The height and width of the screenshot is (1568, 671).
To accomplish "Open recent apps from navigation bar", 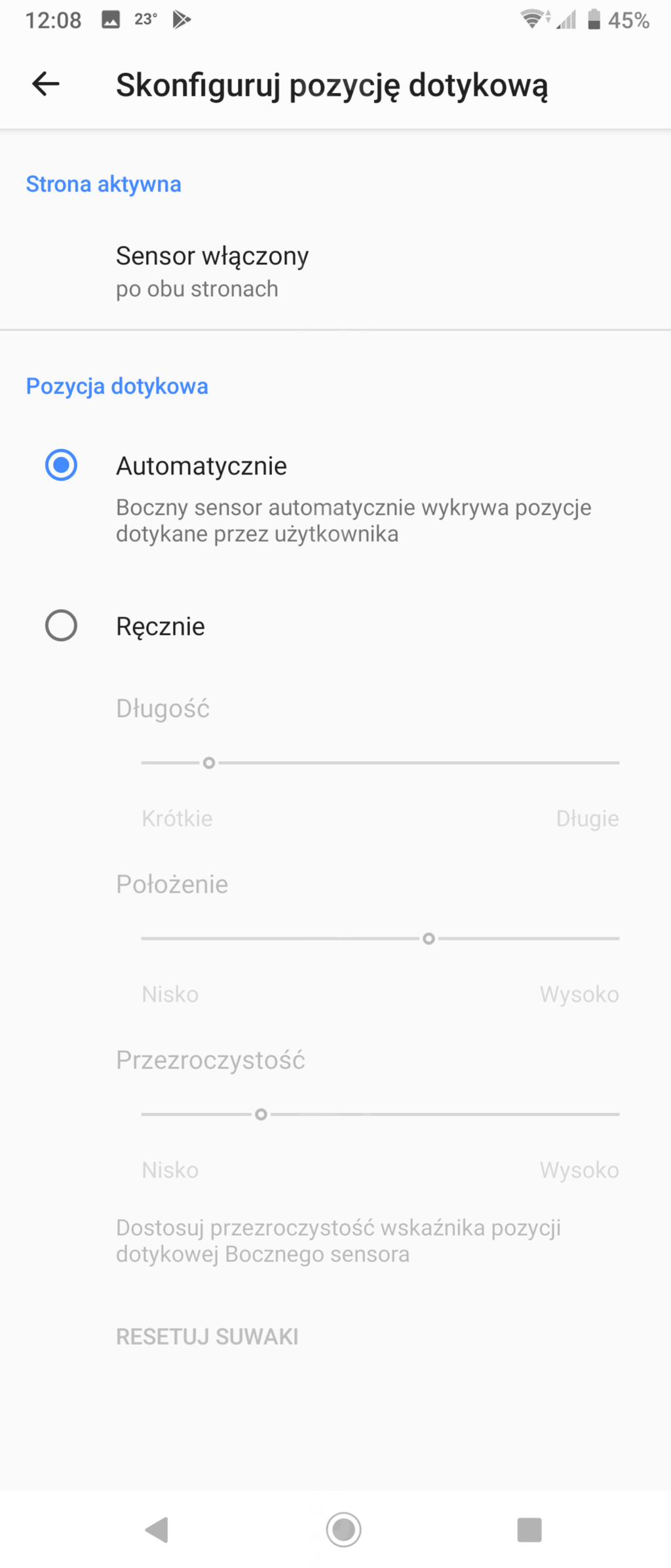I will (x=529, y=1530).
